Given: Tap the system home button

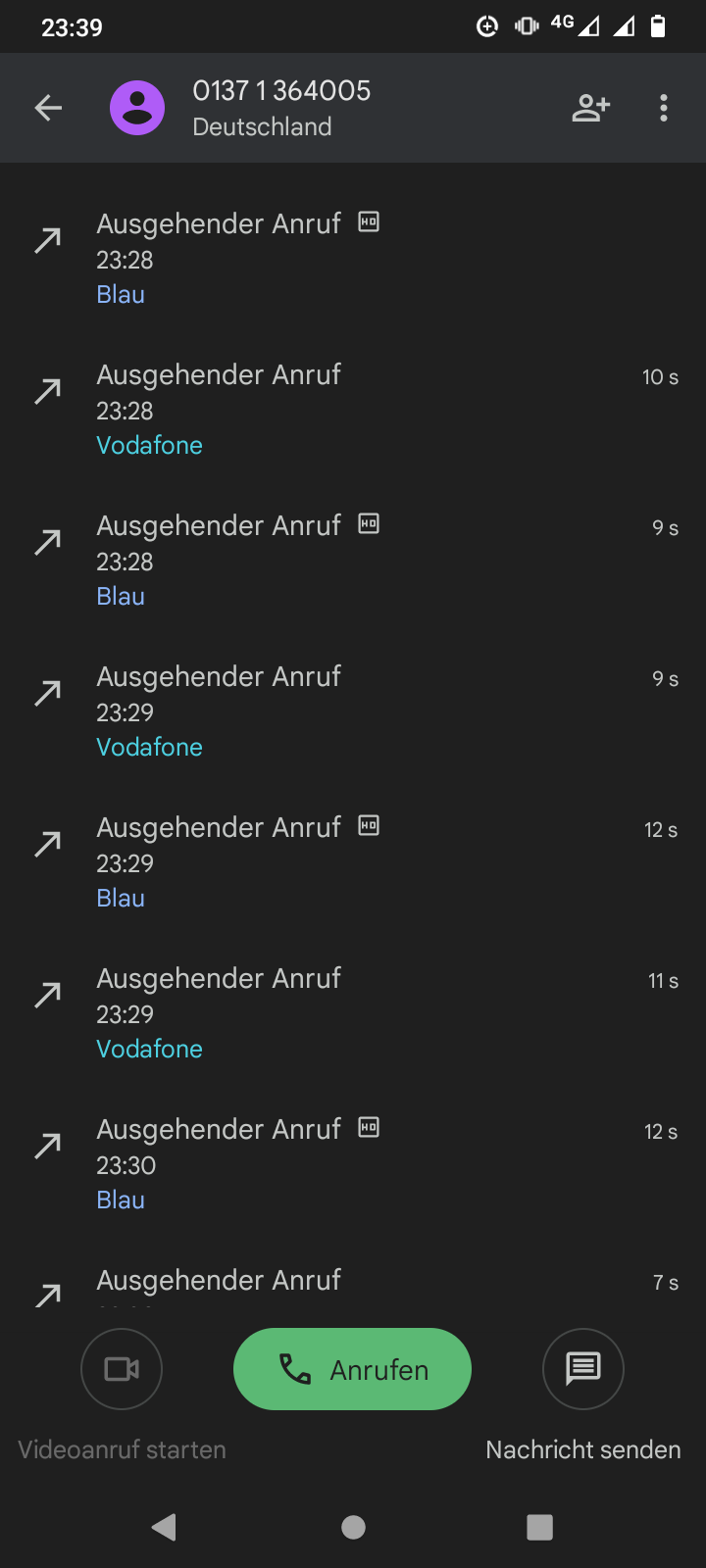Looking at the screenshot, I should (353, 1527).
